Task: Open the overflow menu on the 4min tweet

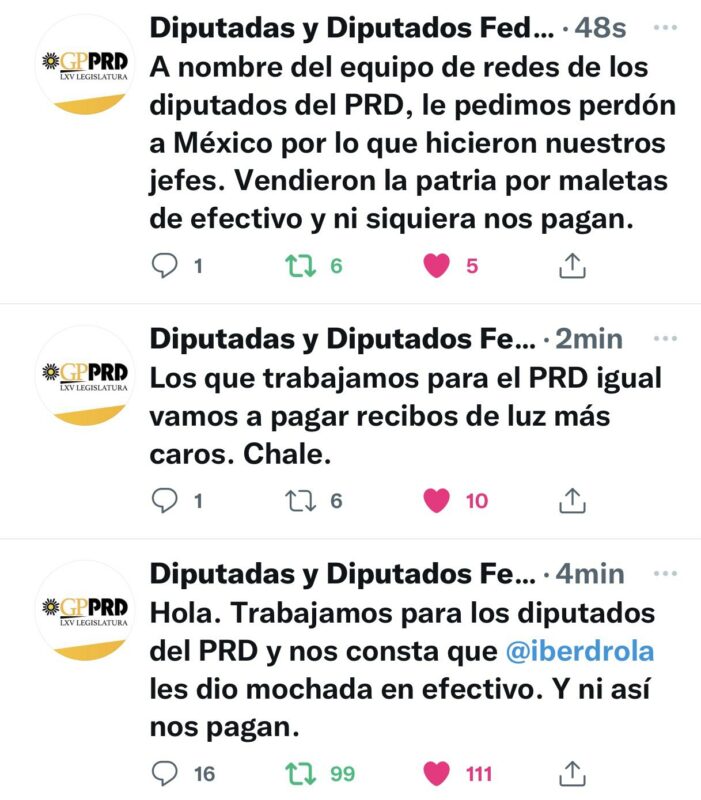Action: (x=663, y=574)
